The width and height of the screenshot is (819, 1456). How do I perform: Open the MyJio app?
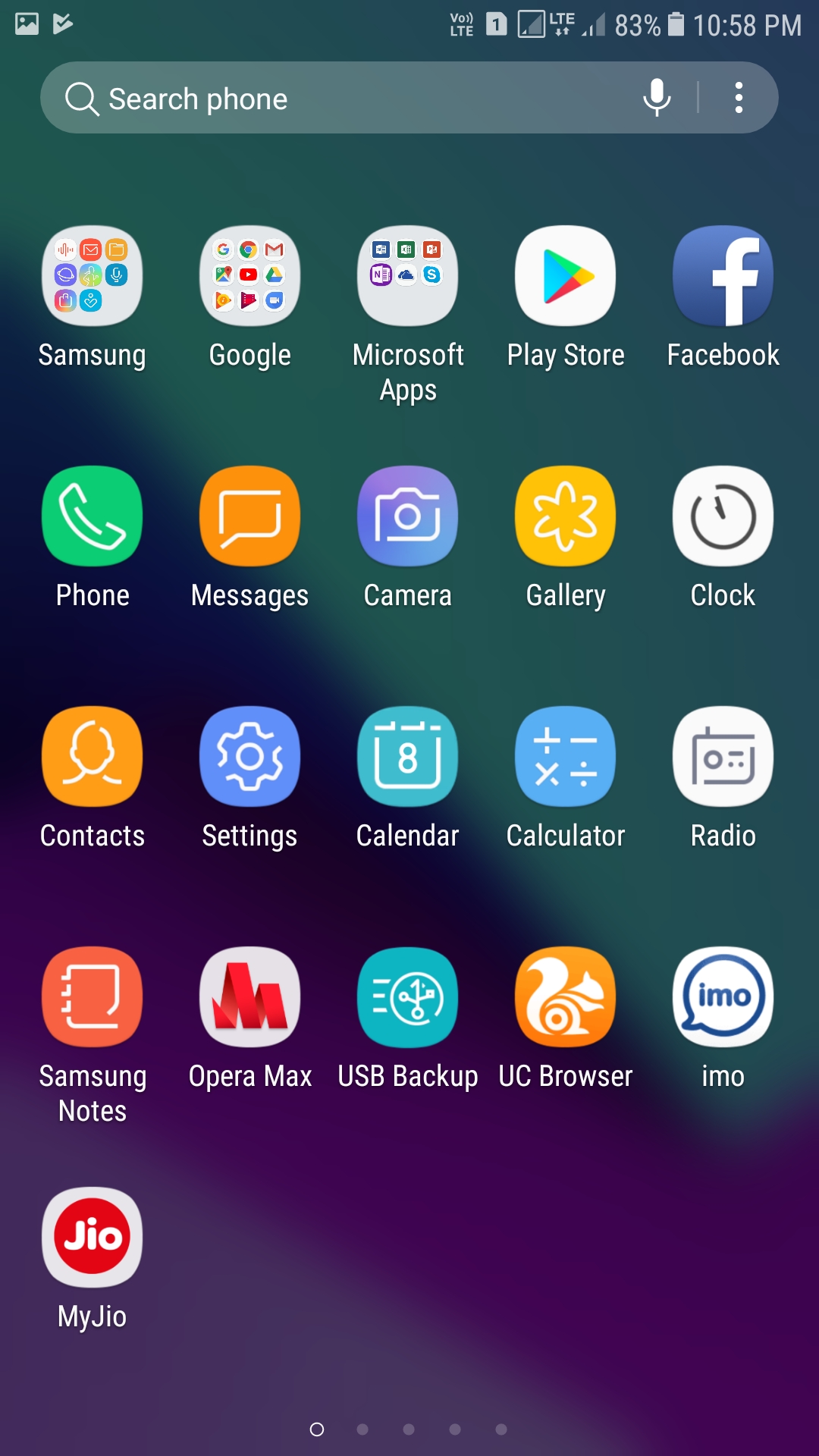point(92,1238)
